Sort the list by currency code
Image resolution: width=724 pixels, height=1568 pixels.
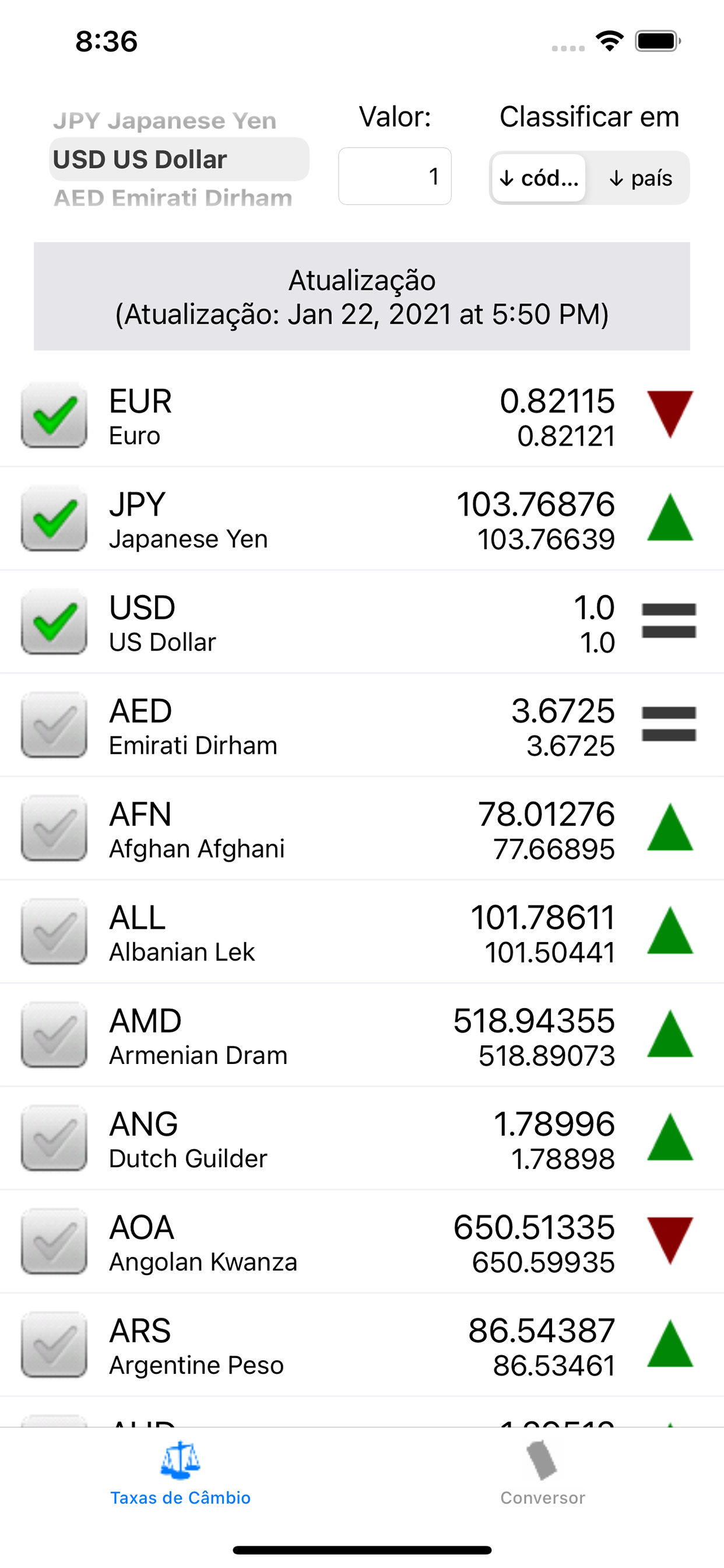539,178
